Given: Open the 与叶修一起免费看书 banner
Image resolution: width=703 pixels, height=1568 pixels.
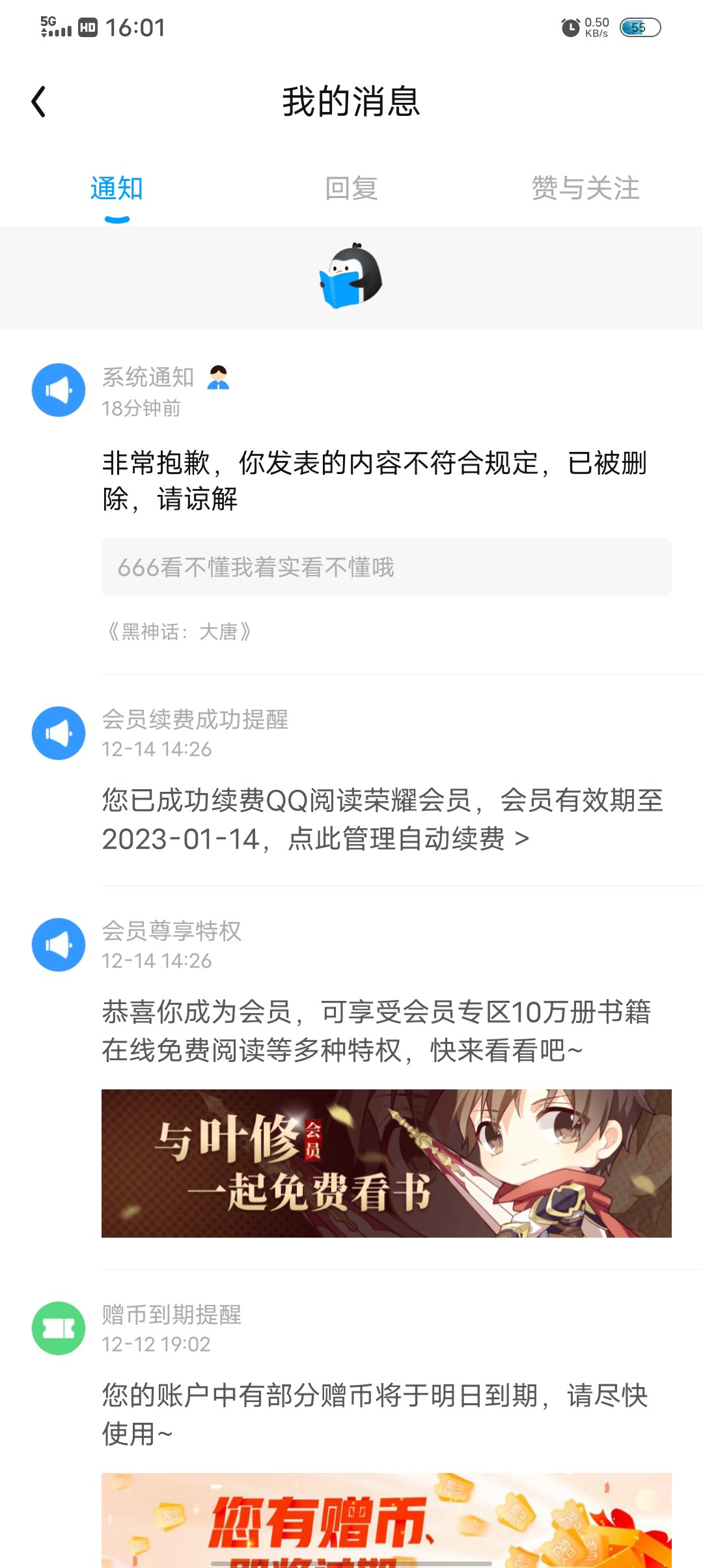Looking at the screenshot, I should click(x=386, y=1163).
